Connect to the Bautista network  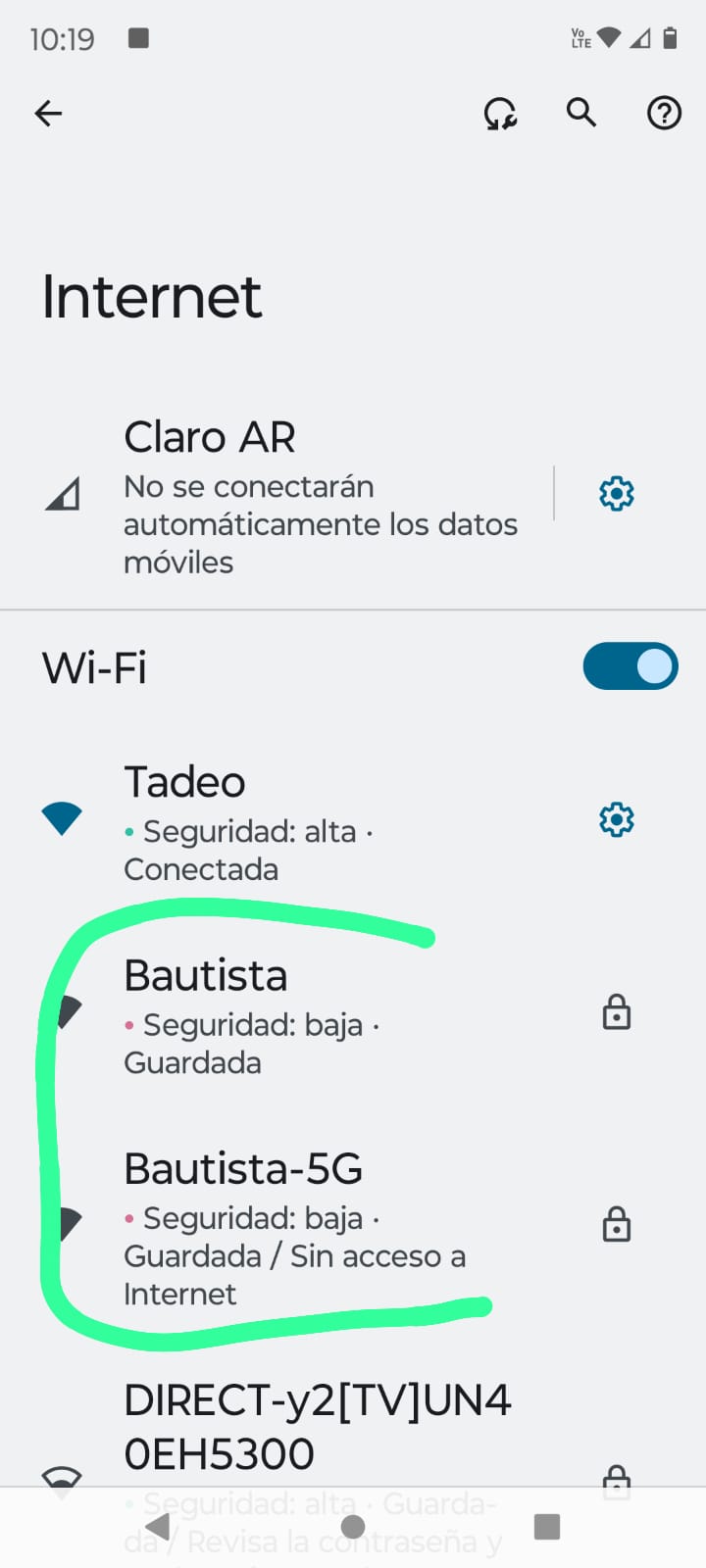coord(294,1015)
